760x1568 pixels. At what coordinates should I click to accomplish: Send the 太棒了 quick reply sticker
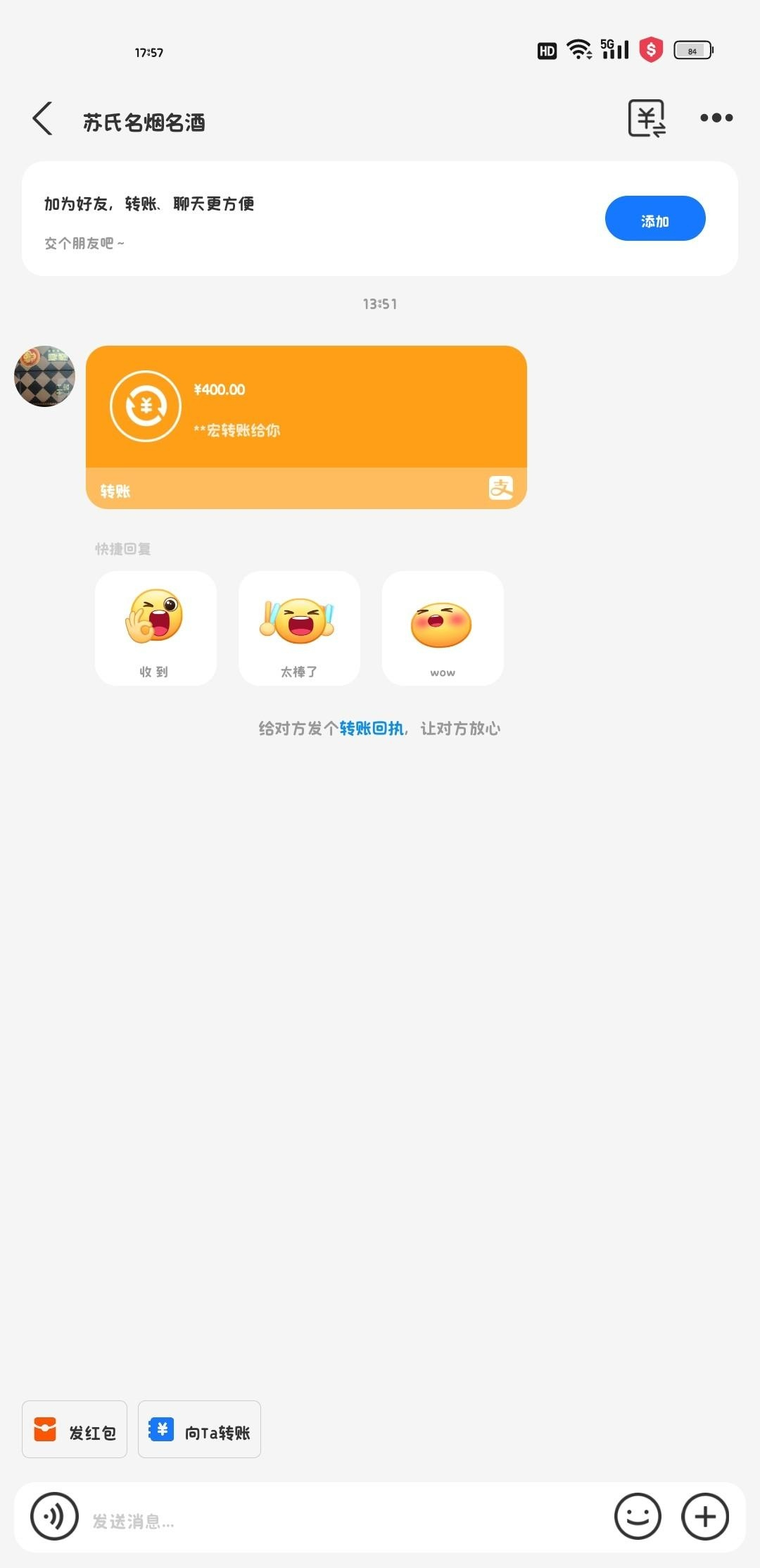click(299, 628)
